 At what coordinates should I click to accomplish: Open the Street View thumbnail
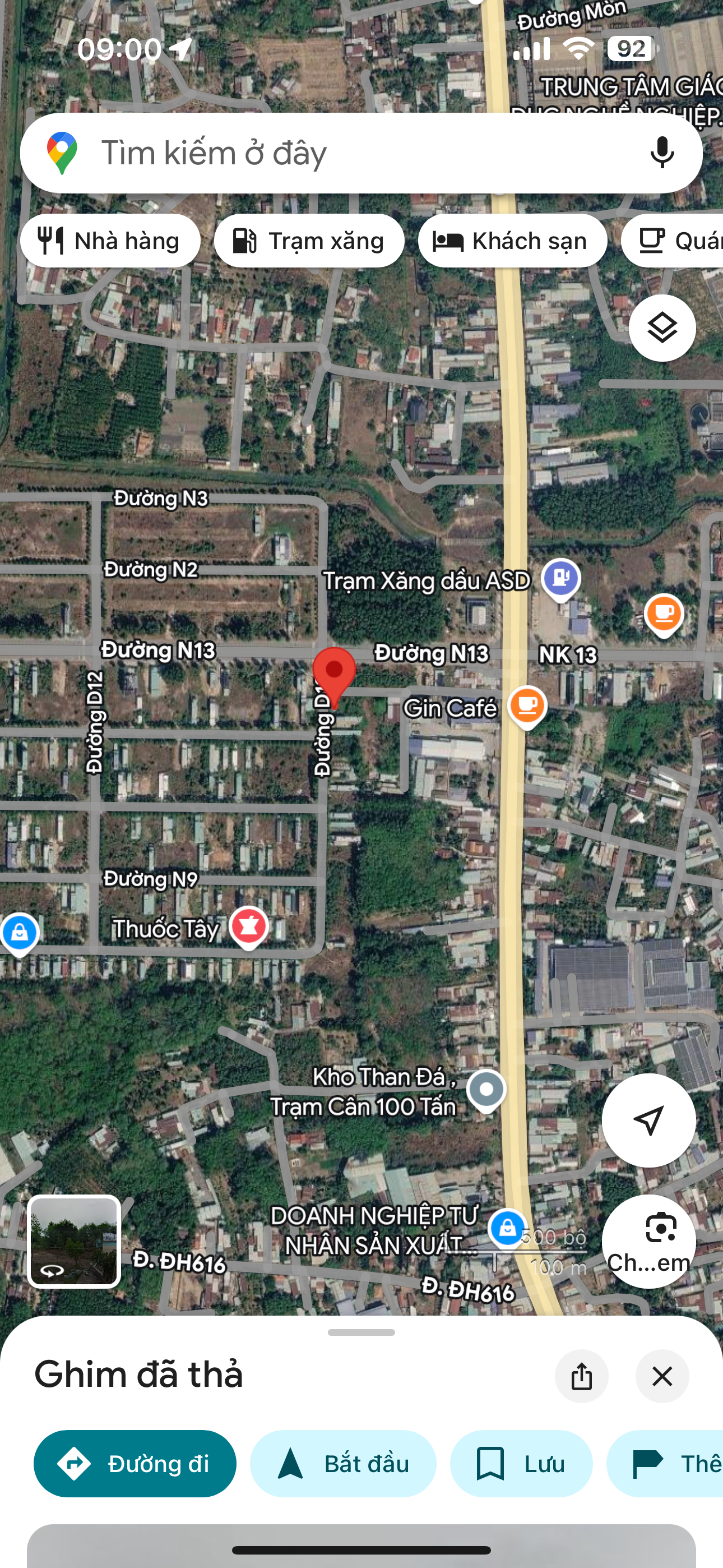73,1242
